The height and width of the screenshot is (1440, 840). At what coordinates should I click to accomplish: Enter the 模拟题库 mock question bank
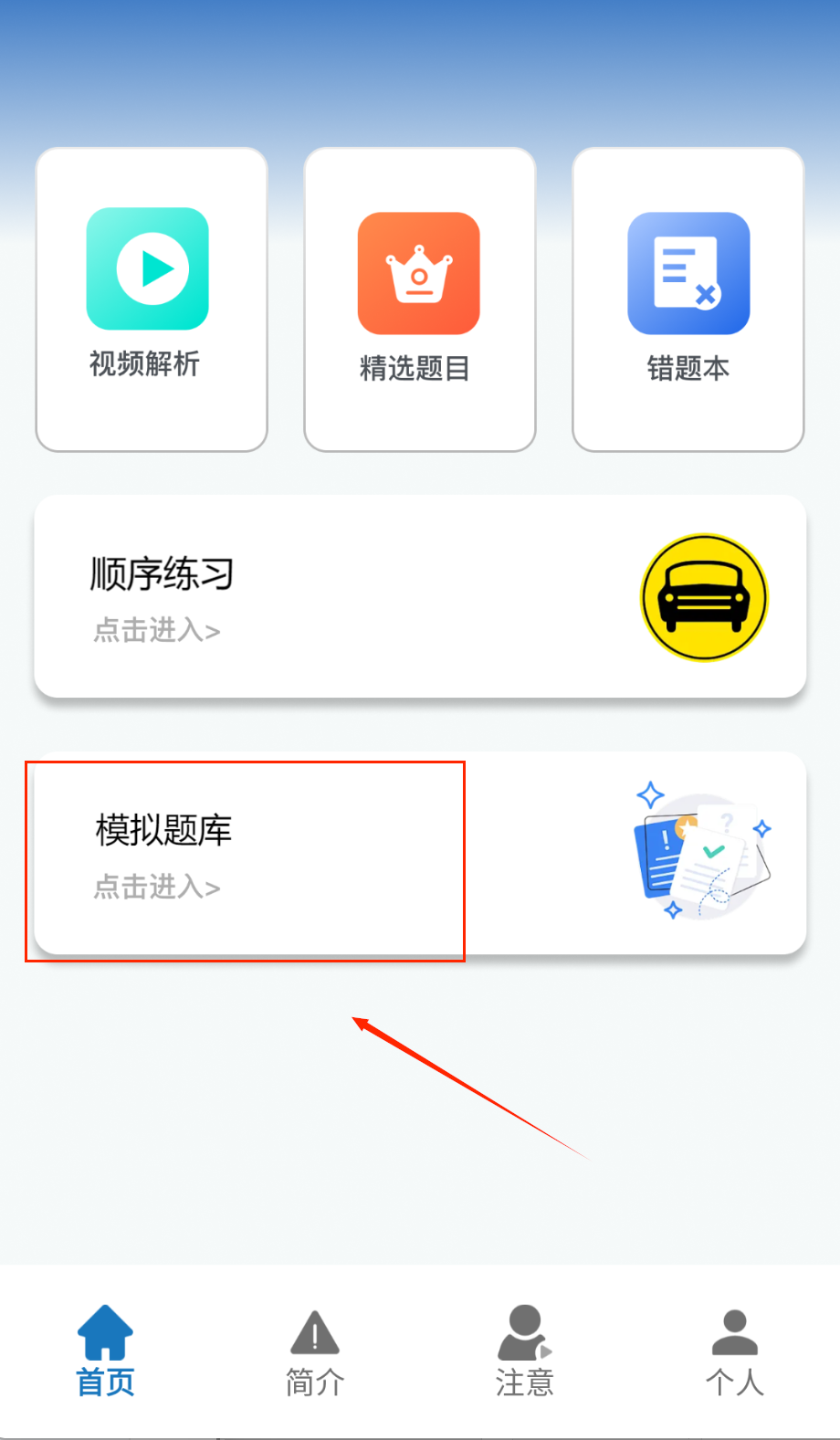(x=419, y=853)
